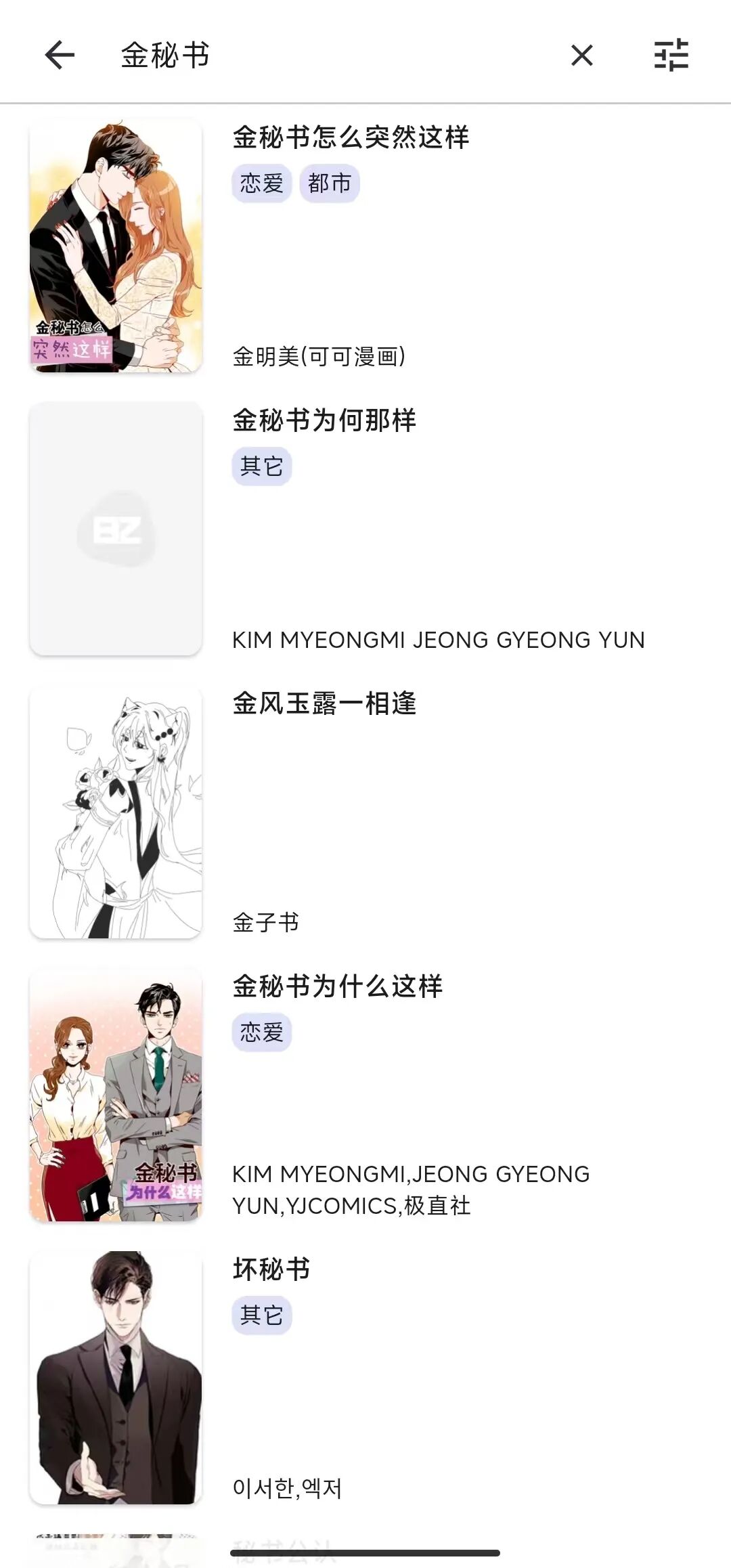731x1568 pixels.
Task: Expand the 坏秘书 entry
Action: [271, 1269]
